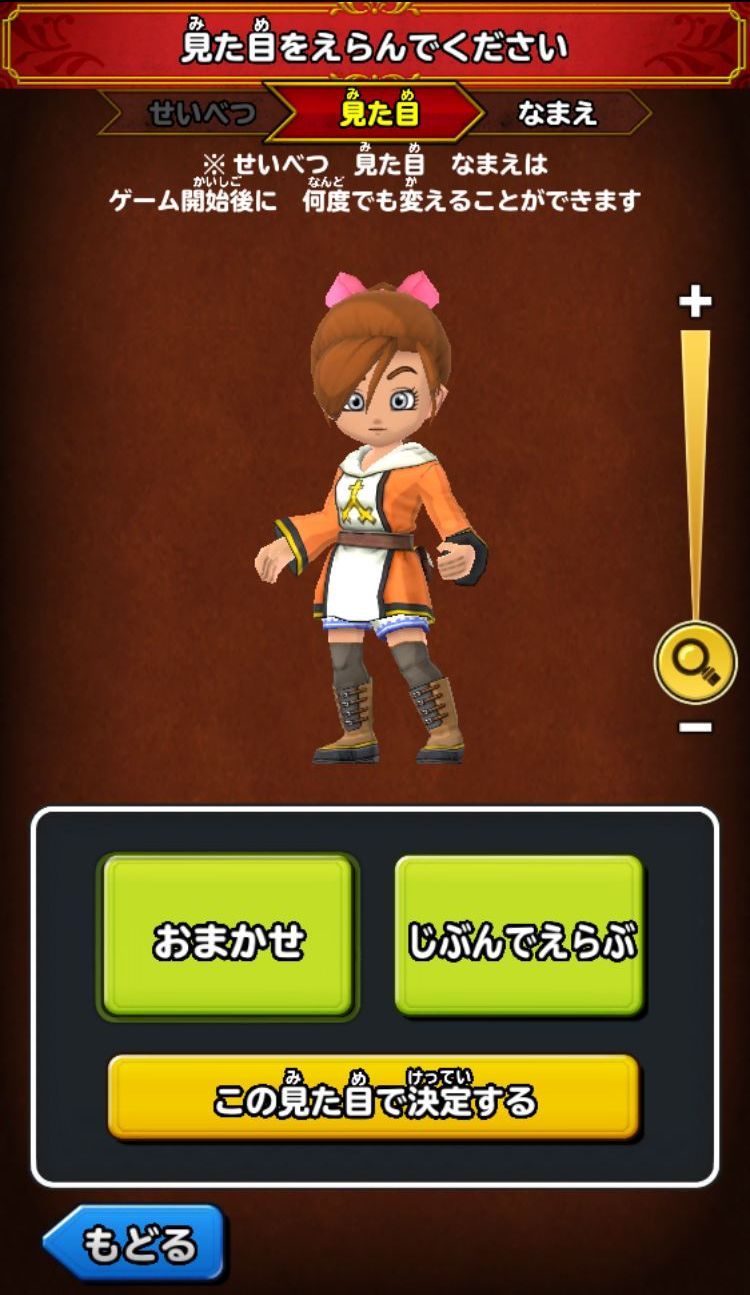Viewport: 750px width, 1295px height.
Task: Choose じぶんでえらぶ to customize appearance
Action: tap(520, 938)
